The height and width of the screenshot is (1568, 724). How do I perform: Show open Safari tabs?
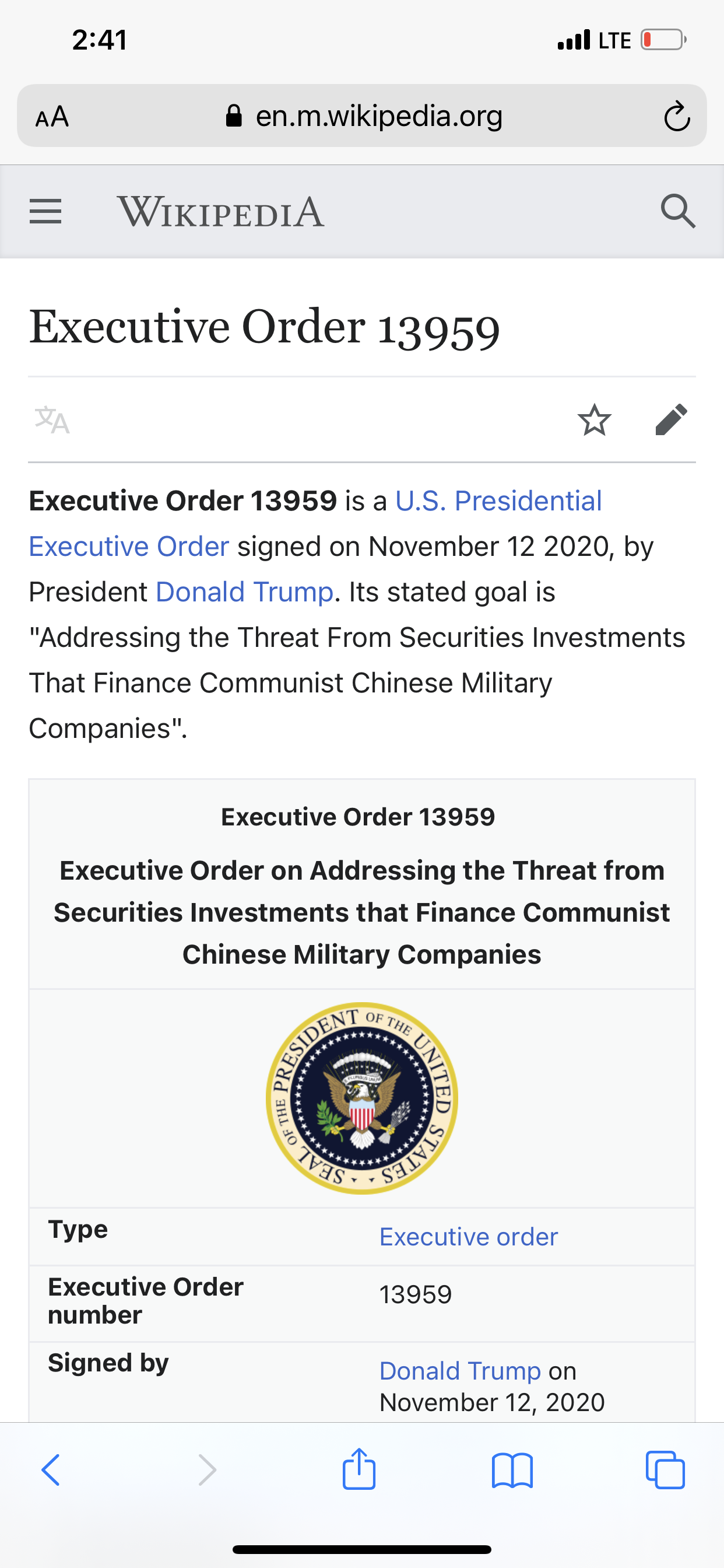665,1470
